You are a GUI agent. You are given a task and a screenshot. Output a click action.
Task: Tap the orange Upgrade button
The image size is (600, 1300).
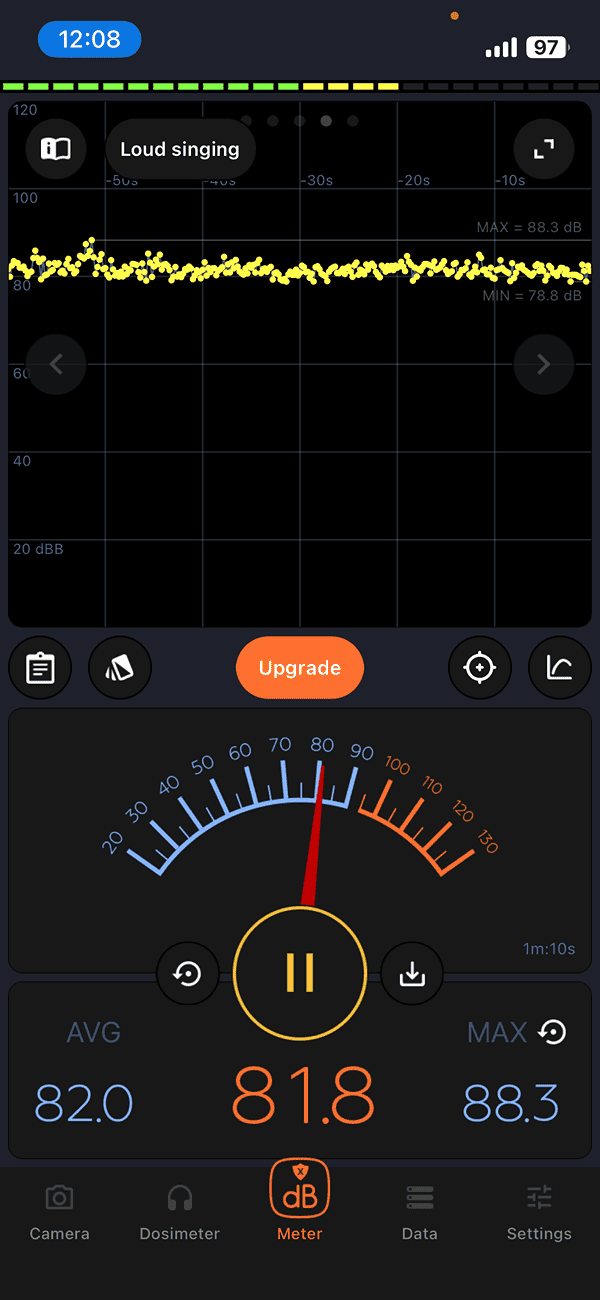tap(300, 668)
